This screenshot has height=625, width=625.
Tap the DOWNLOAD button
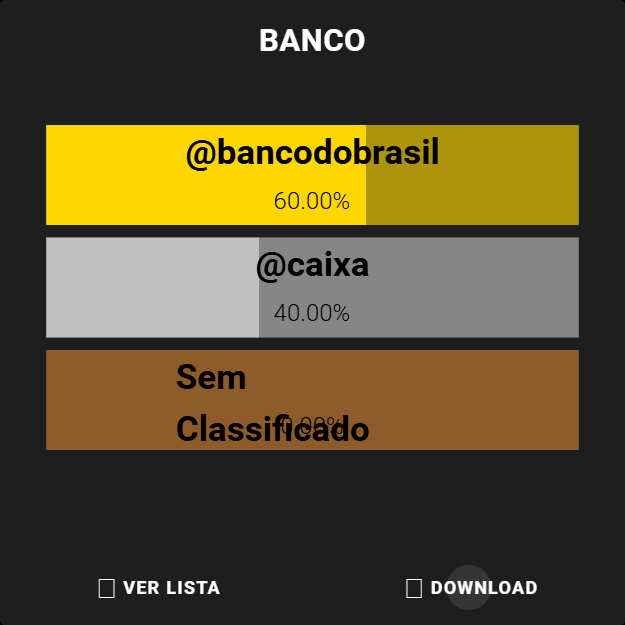coord(472,588)
